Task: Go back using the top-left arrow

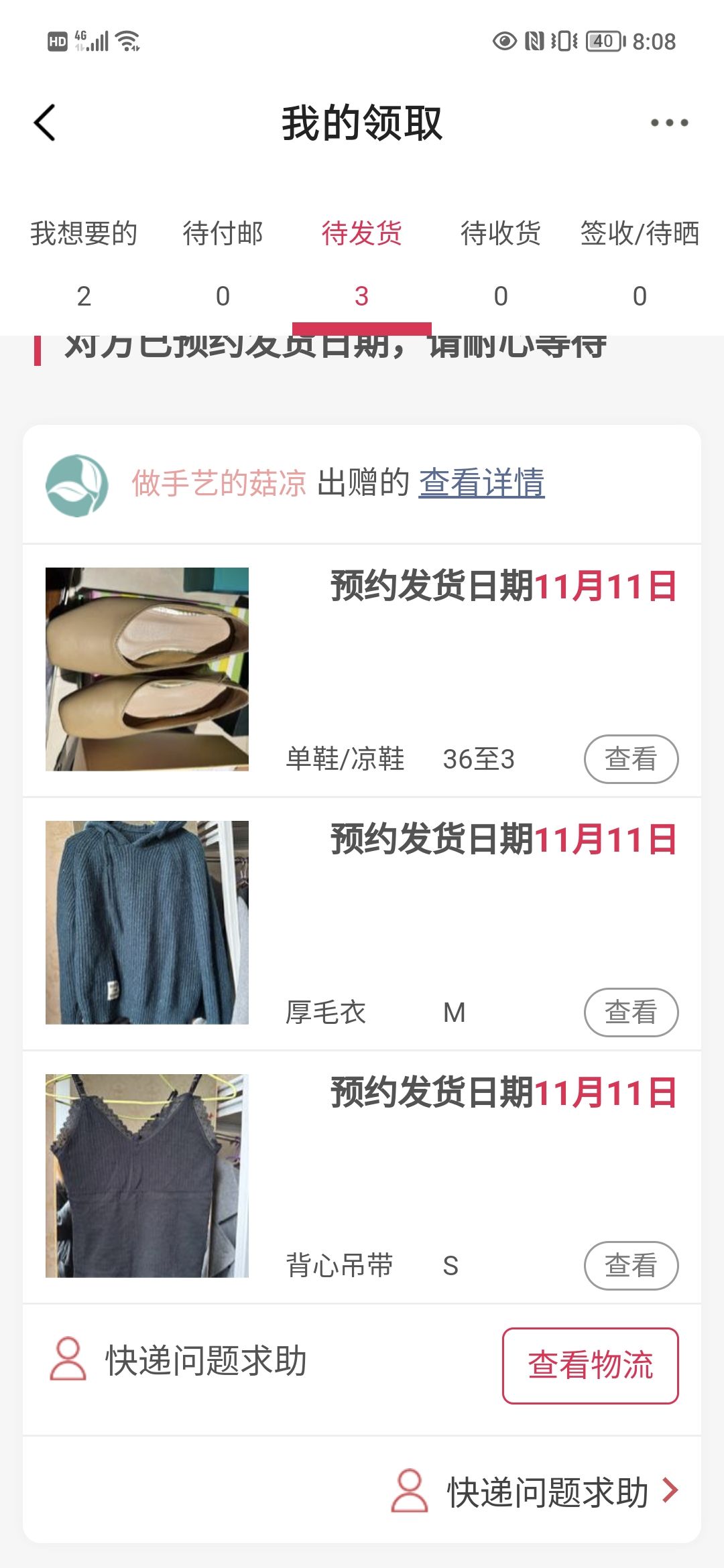Action: point(45,123)
